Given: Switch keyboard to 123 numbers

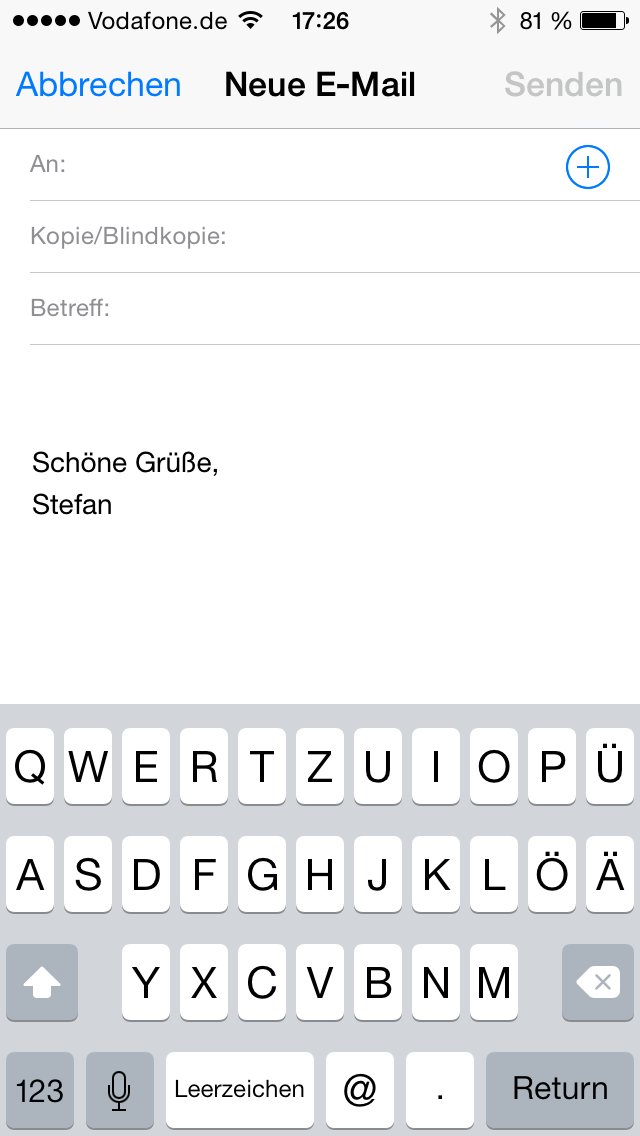Looking at the screenshot, I should point(40,1089).
